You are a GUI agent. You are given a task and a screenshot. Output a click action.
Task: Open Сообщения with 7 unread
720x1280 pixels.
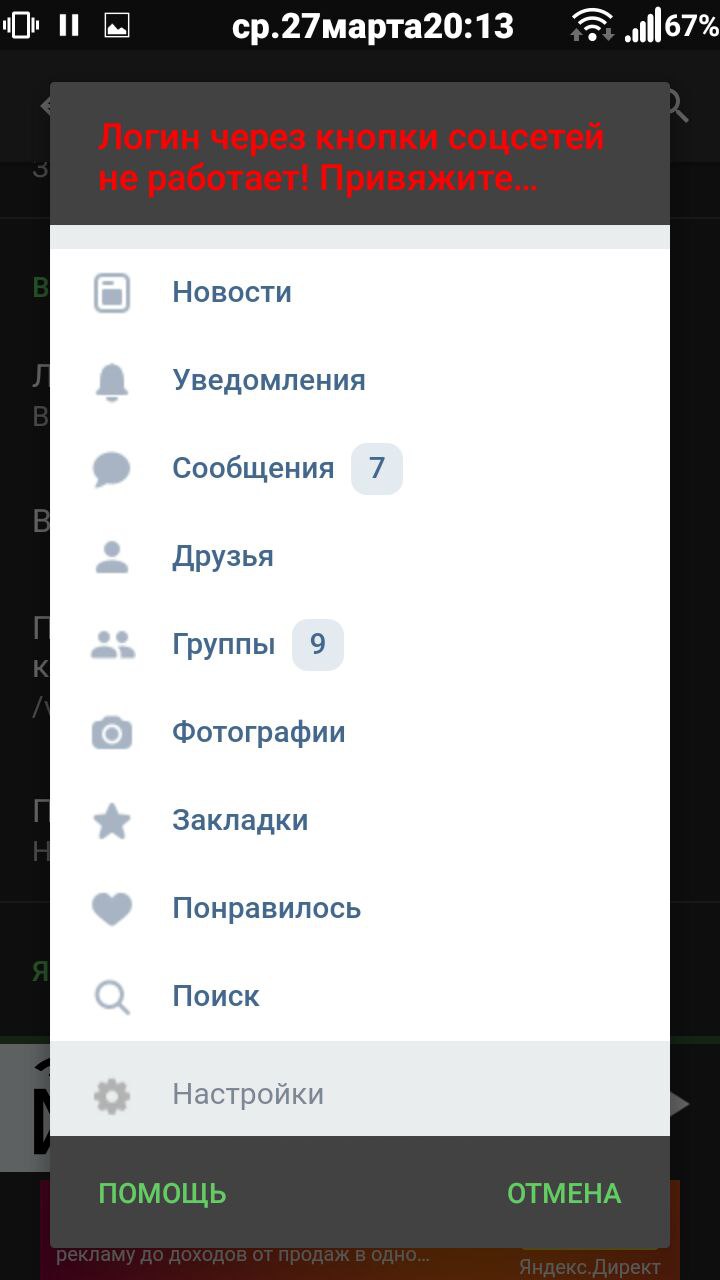pyautogui.click(x=254, y=468)
